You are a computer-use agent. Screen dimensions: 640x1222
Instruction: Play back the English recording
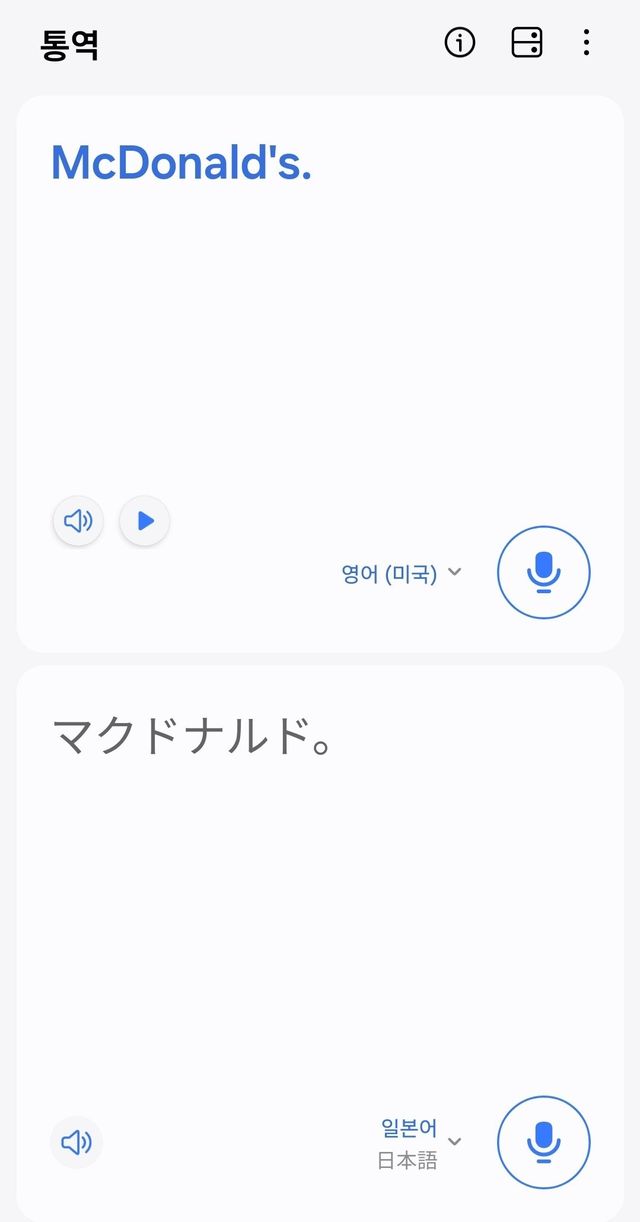[144, 520]
